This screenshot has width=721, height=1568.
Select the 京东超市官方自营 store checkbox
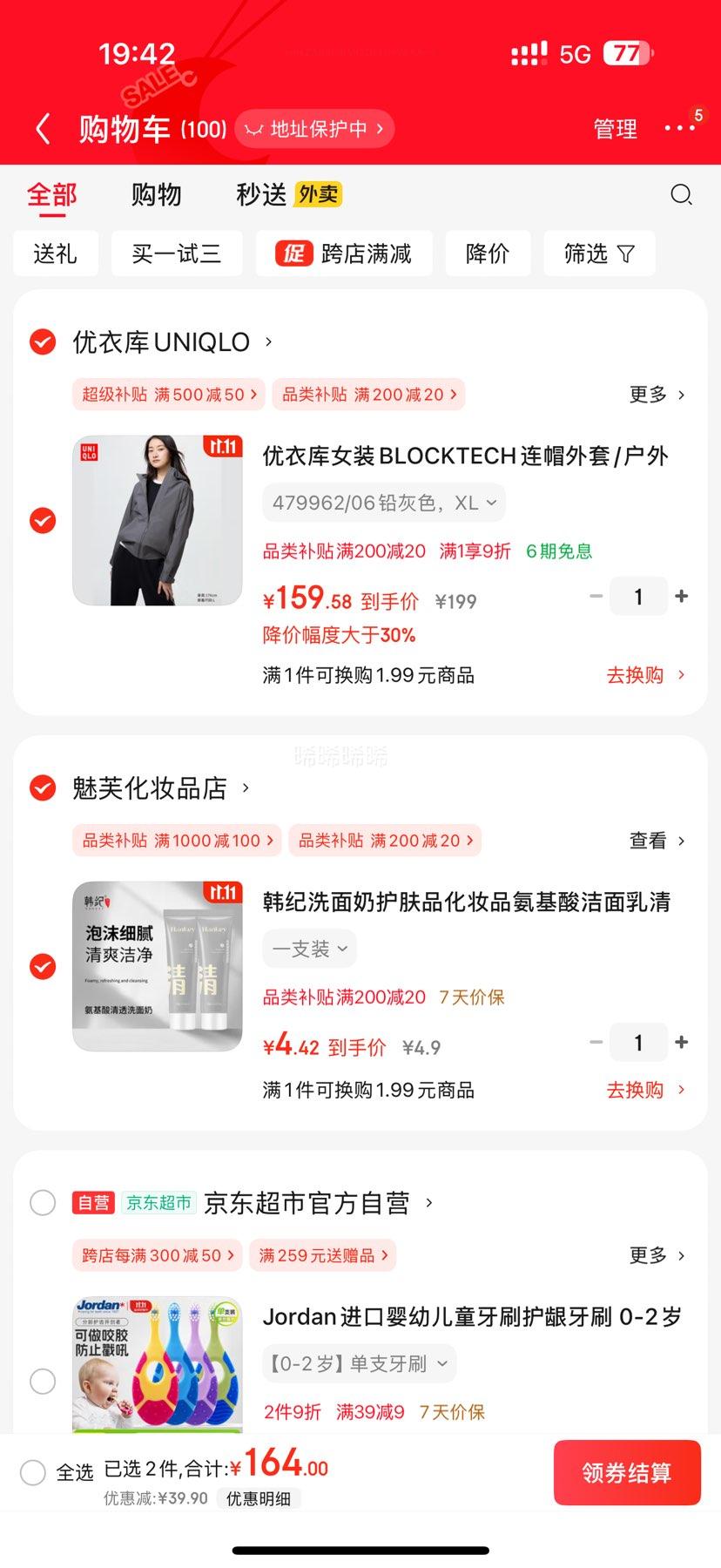point(43,1203)
